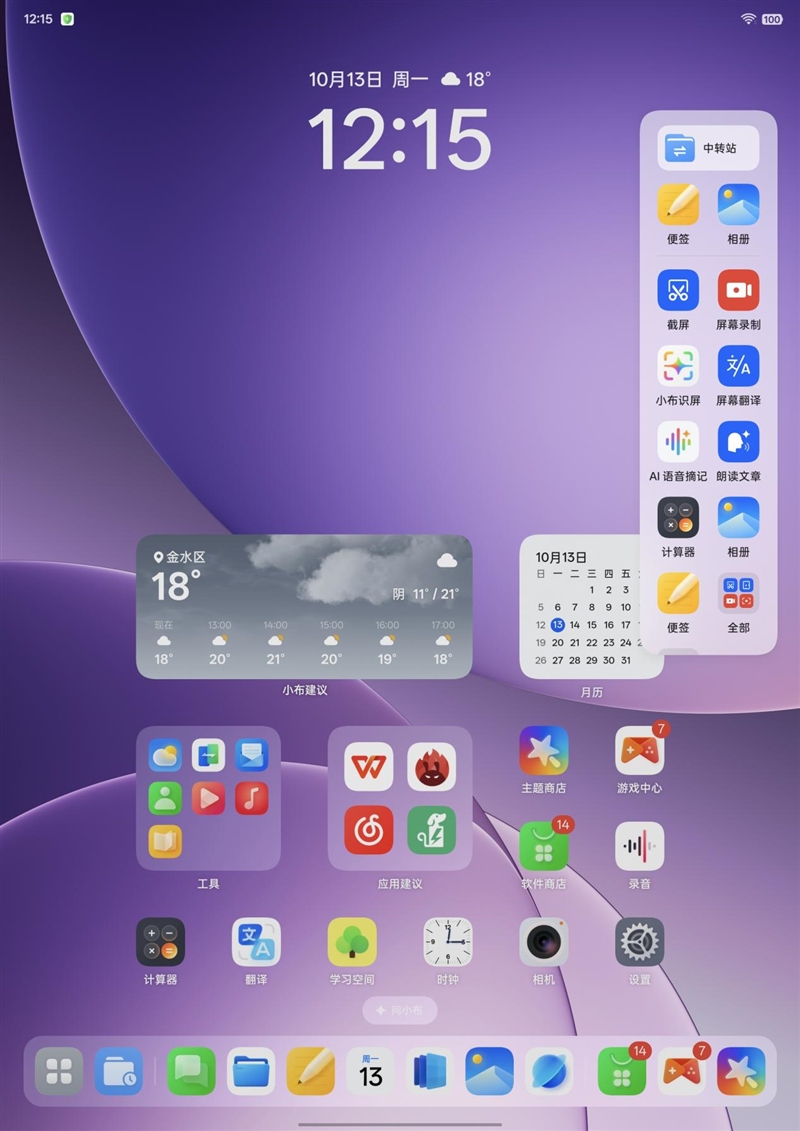Open the 中转站 transfer station
The width and height of the screenshot is (800, 1131).
(x=708, y=148)
